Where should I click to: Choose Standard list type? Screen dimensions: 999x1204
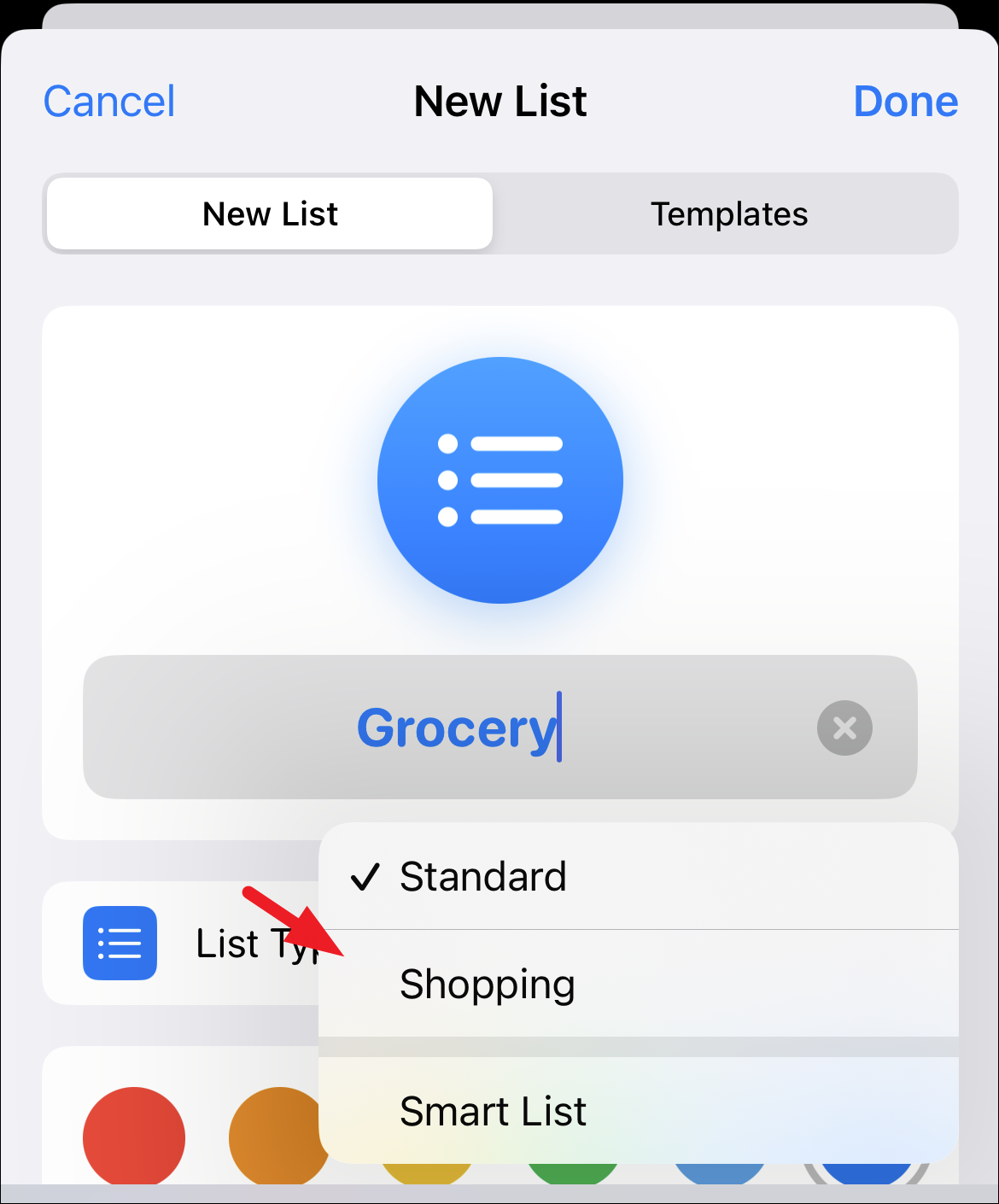(639, 876)
